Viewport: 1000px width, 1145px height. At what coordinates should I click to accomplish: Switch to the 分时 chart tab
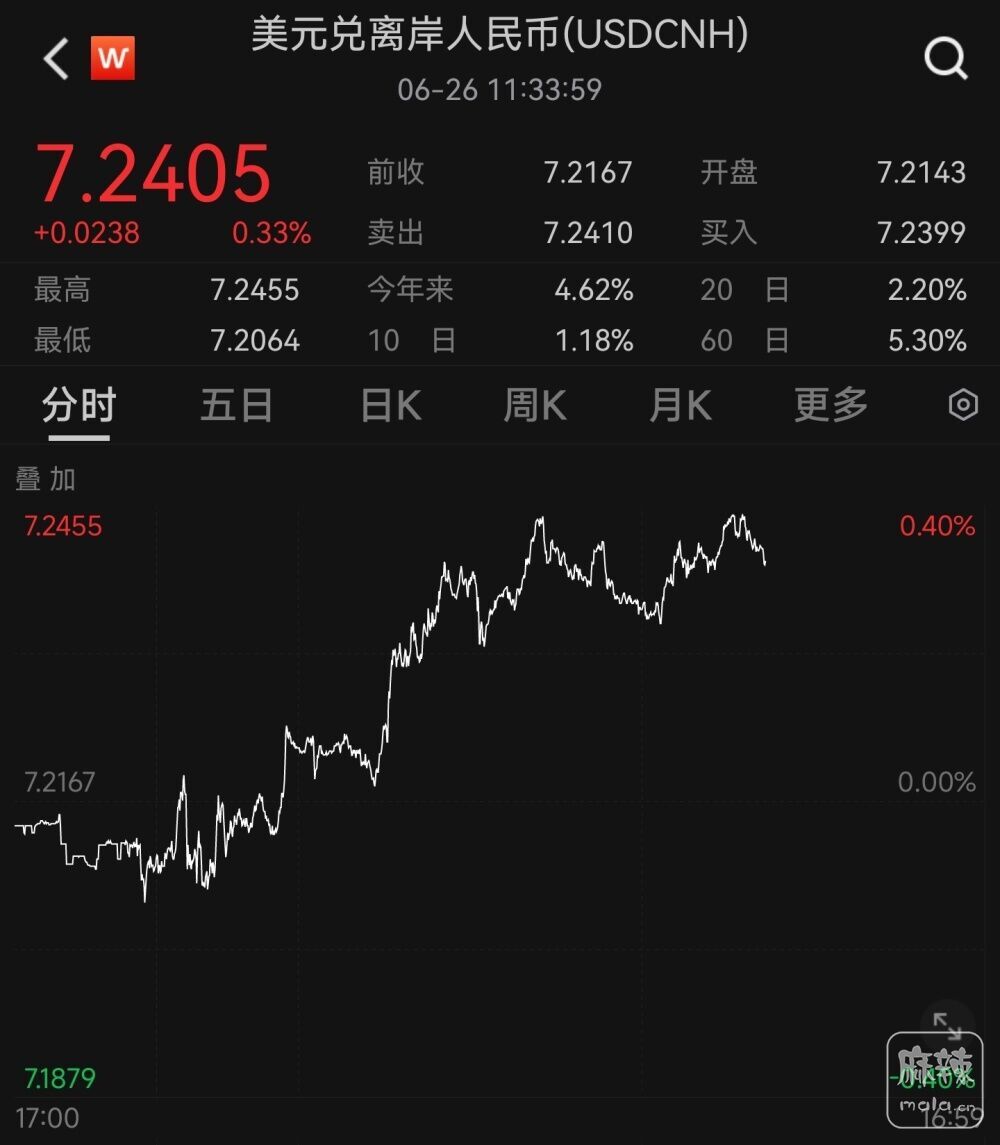click(79, 406)
